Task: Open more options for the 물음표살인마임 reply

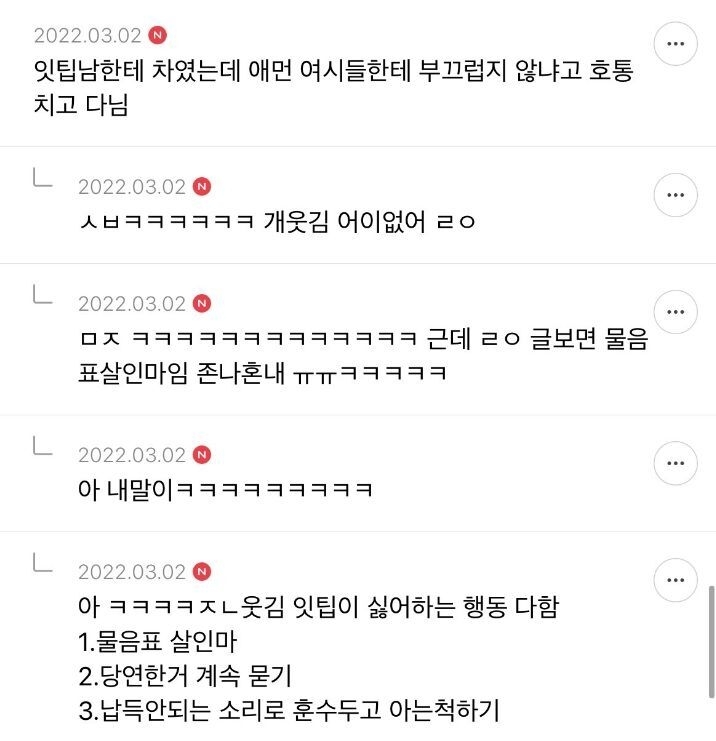Action: [x=675, y=312]
